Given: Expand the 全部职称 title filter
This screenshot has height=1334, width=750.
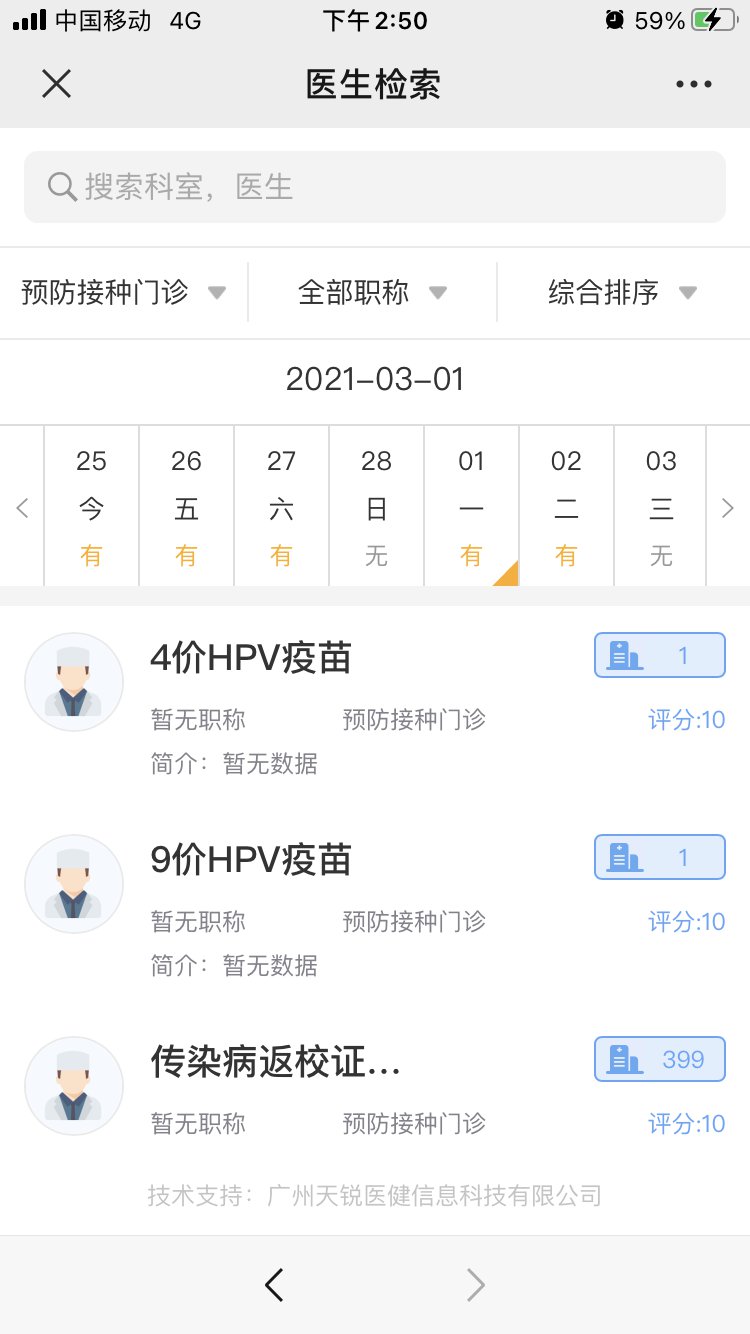Looking at the screenshot, I should coord(372,293).
